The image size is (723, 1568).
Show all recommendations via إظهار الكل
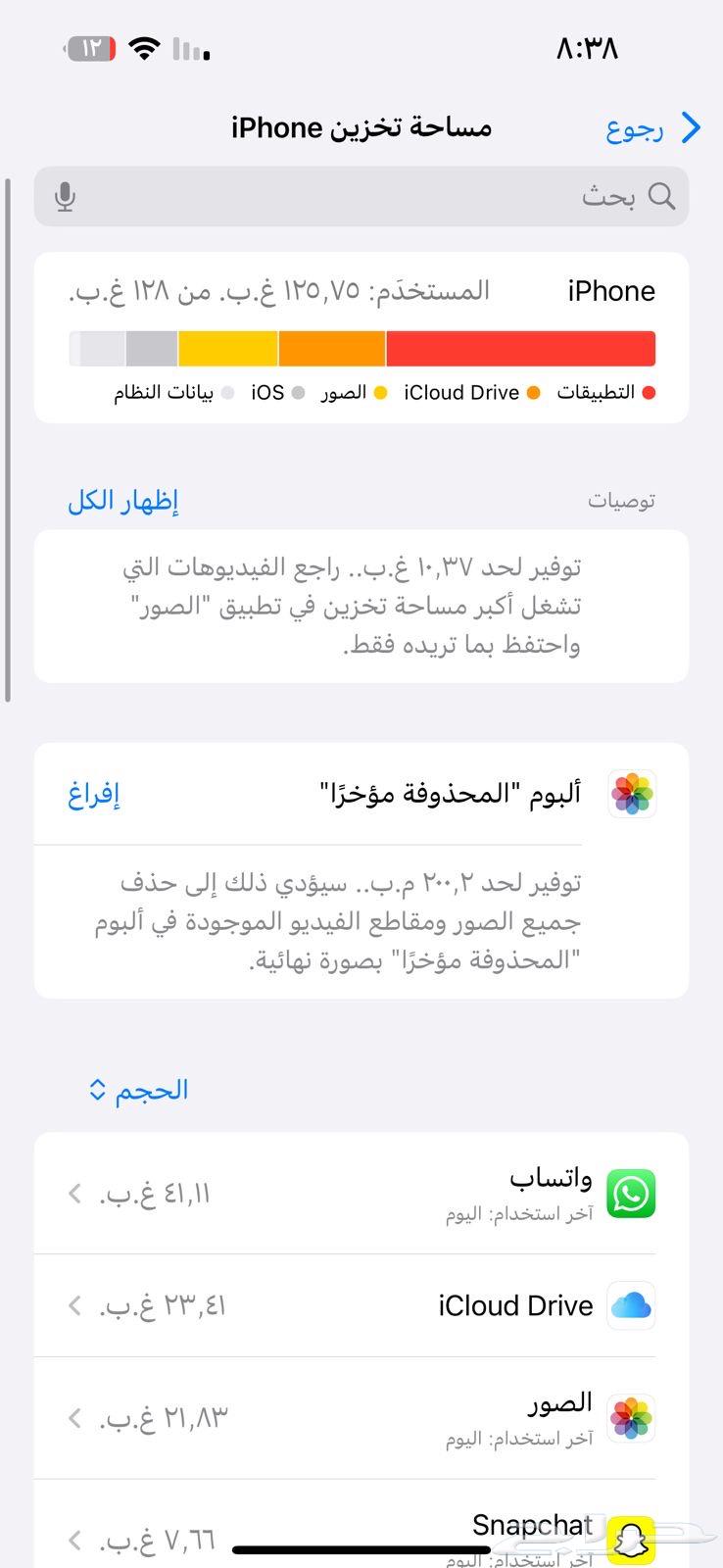(122, 501)
